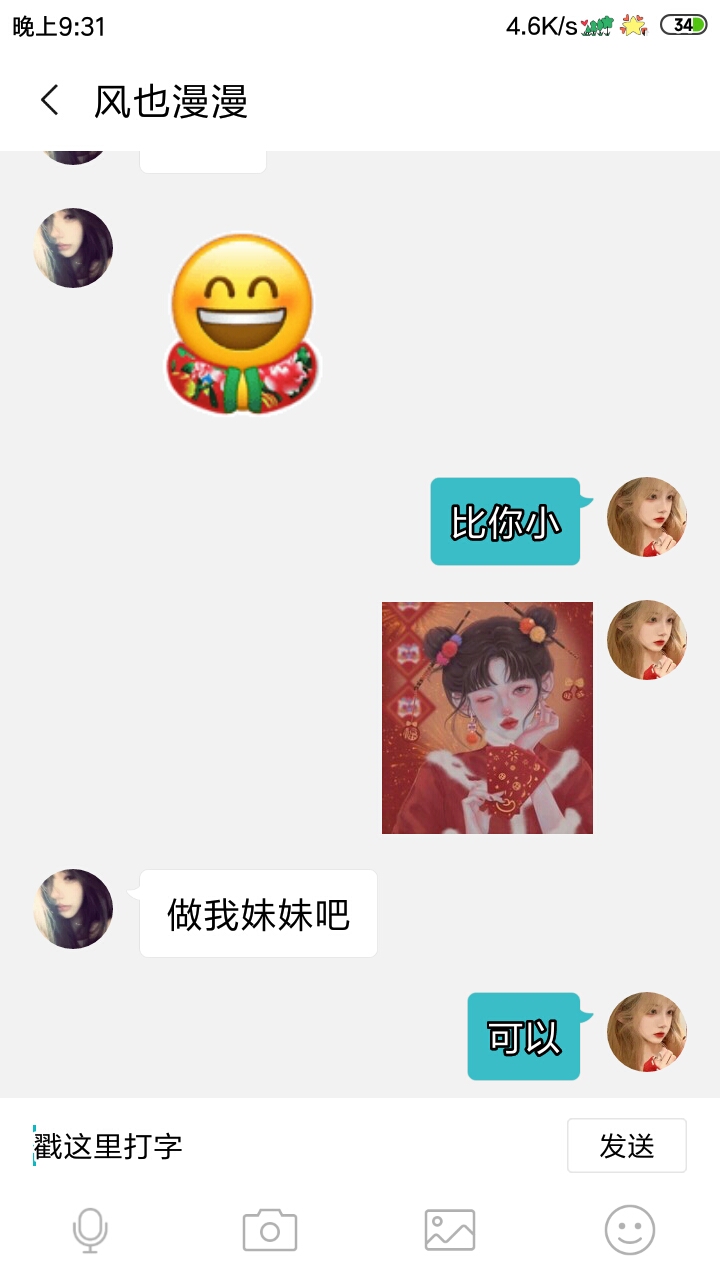The height and width of the screenshot is (1280, 720).
Task: Open the laughing emoji sticker
Action: [241, 325]
